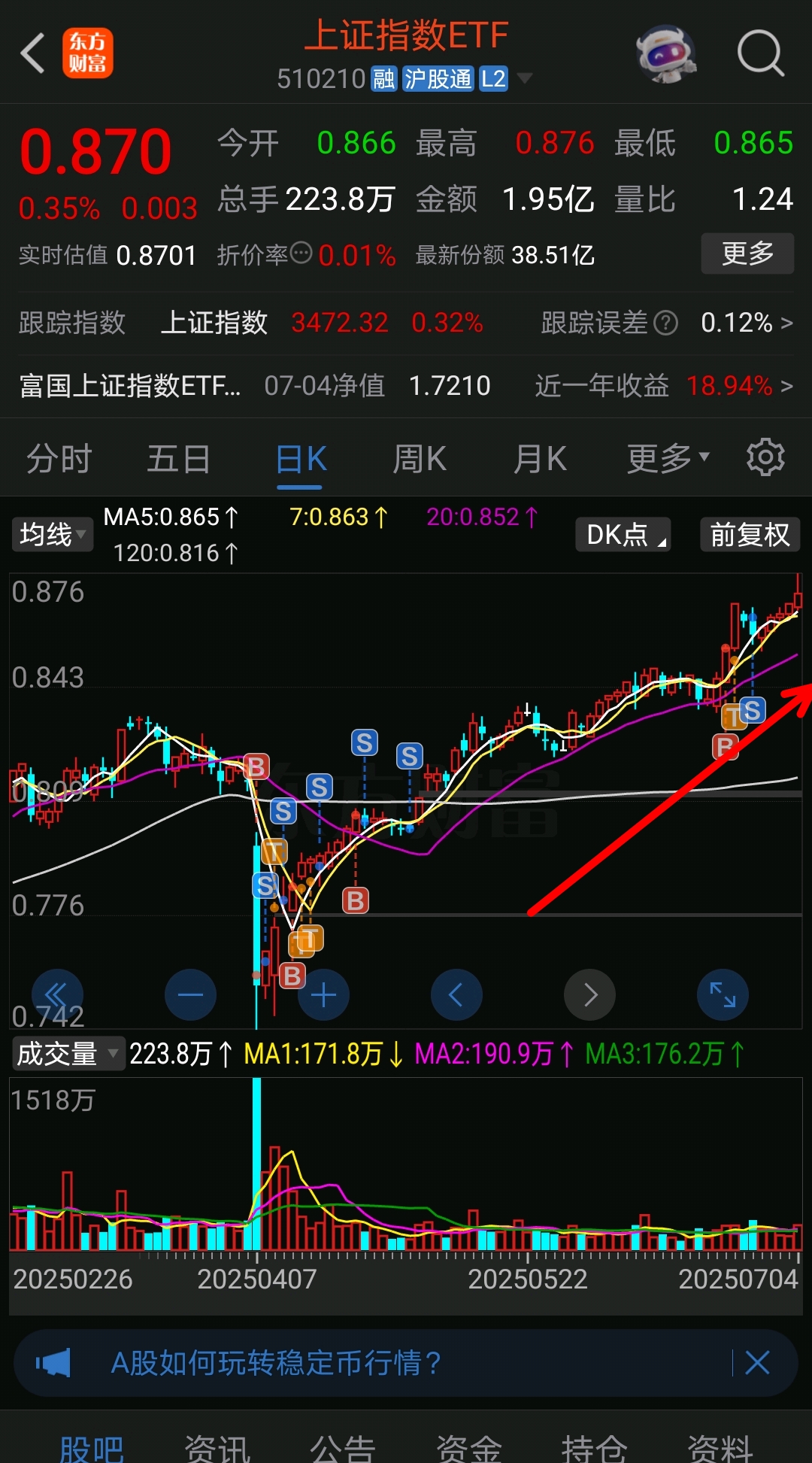
Task: Expand chart to fullscreen with diagonal arrows icon
Action: tap(723, 994)
